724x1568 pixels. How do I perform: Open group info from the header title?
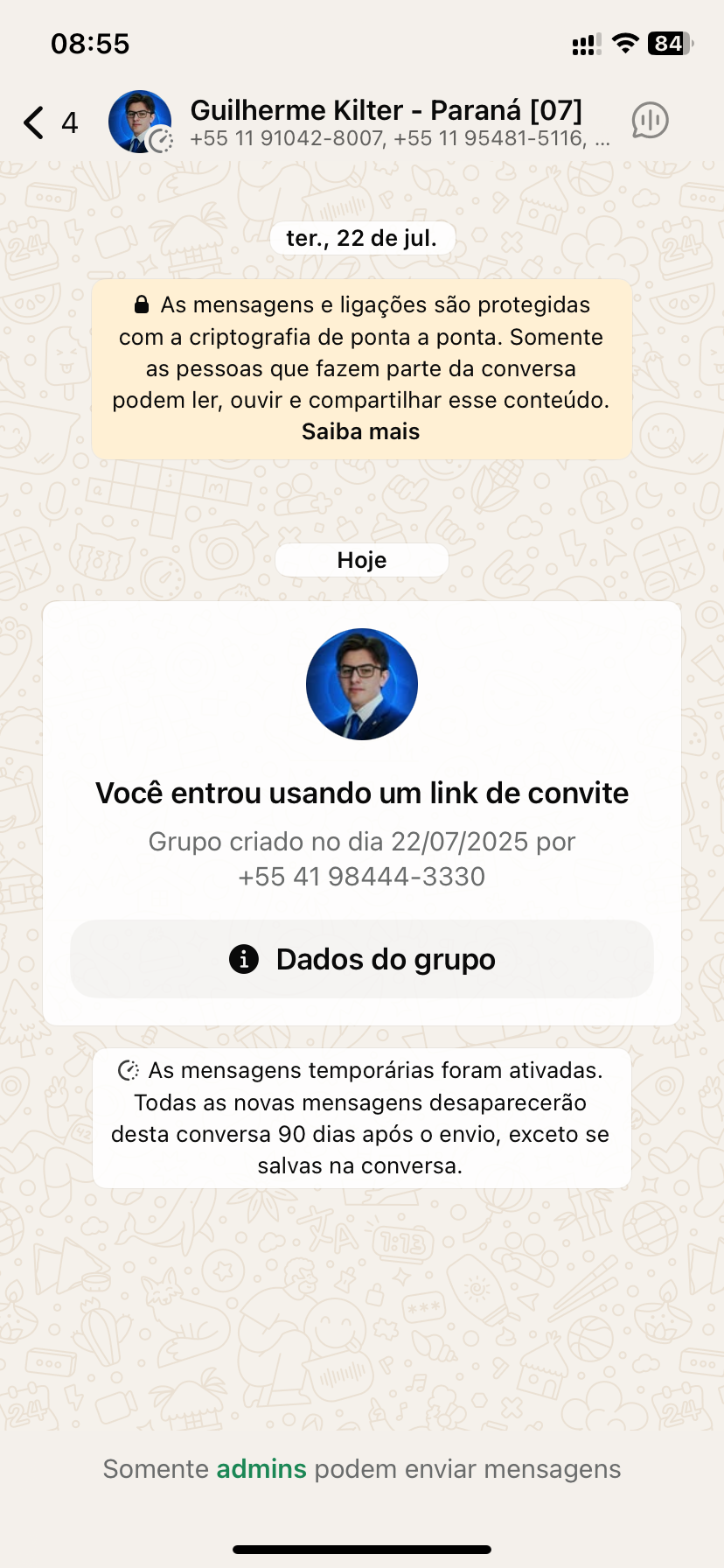coord(386,111)
